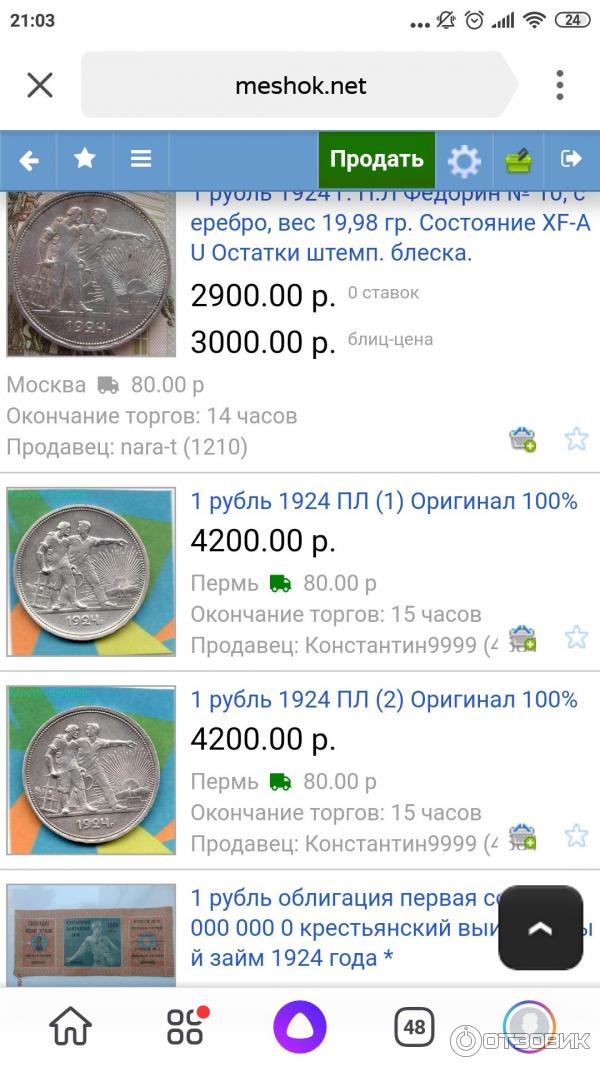Tap the green Продать button
Screen dimensions: 600x1067
point(377,159)
